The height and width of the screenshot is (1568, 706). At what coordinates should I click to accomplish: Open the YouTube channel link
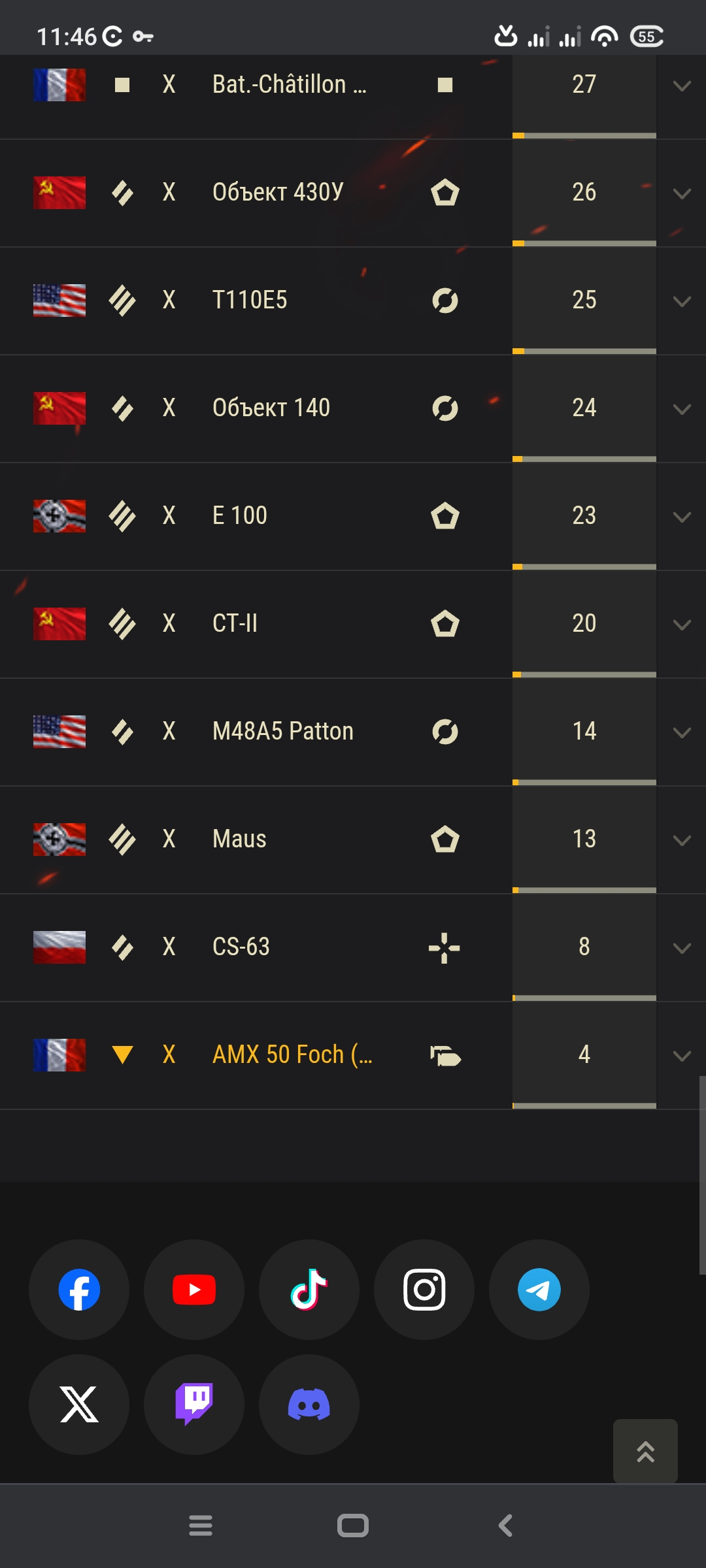[194, 1290]
